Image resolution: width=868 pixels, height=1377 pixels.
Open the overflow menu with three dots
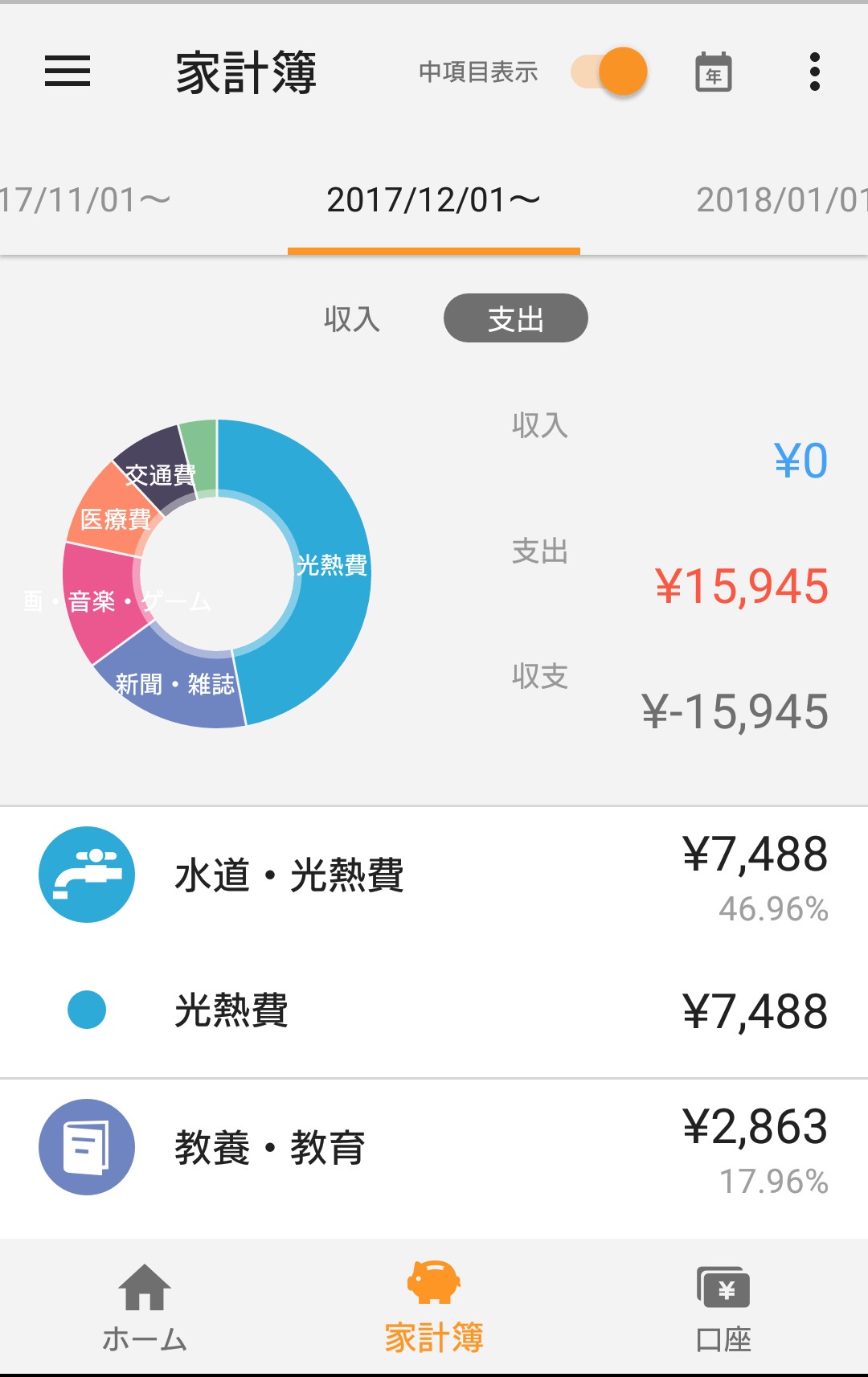(x=815, y=72)
